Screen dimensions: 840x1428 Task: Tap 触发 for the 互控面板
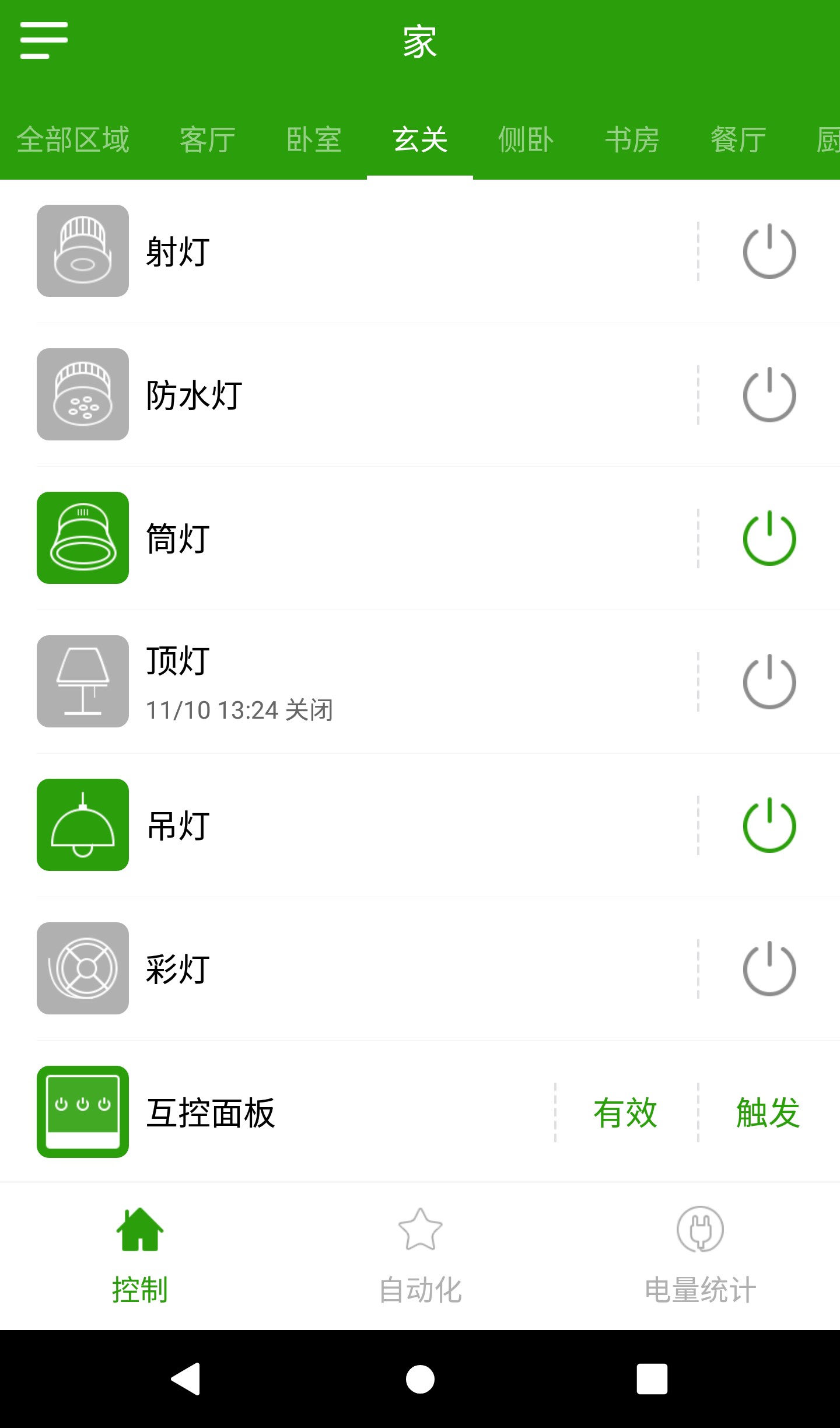click(x=768, y=1112)
